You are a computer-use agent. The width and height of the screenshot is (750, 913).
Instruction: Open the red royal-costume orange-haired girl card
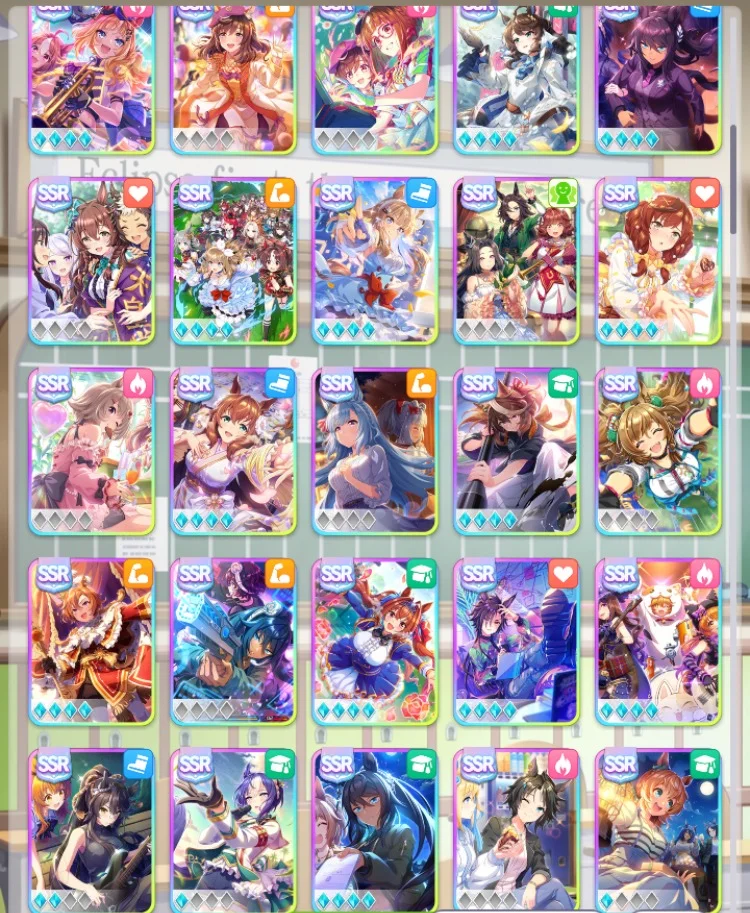coord(91,642)
